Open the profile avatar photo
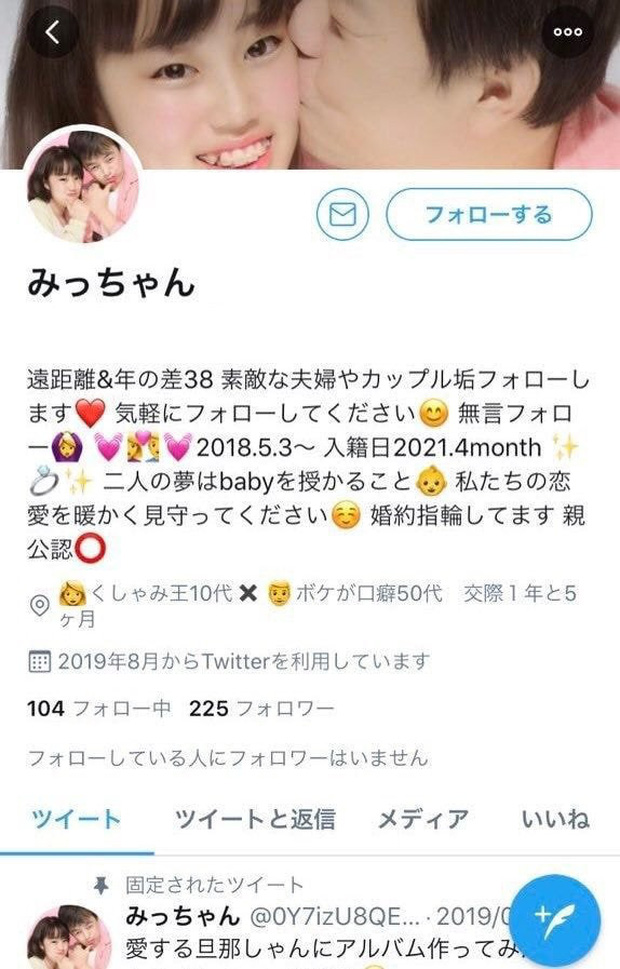Viewport: 620px width, 969px height. click(x=83, y=186)
